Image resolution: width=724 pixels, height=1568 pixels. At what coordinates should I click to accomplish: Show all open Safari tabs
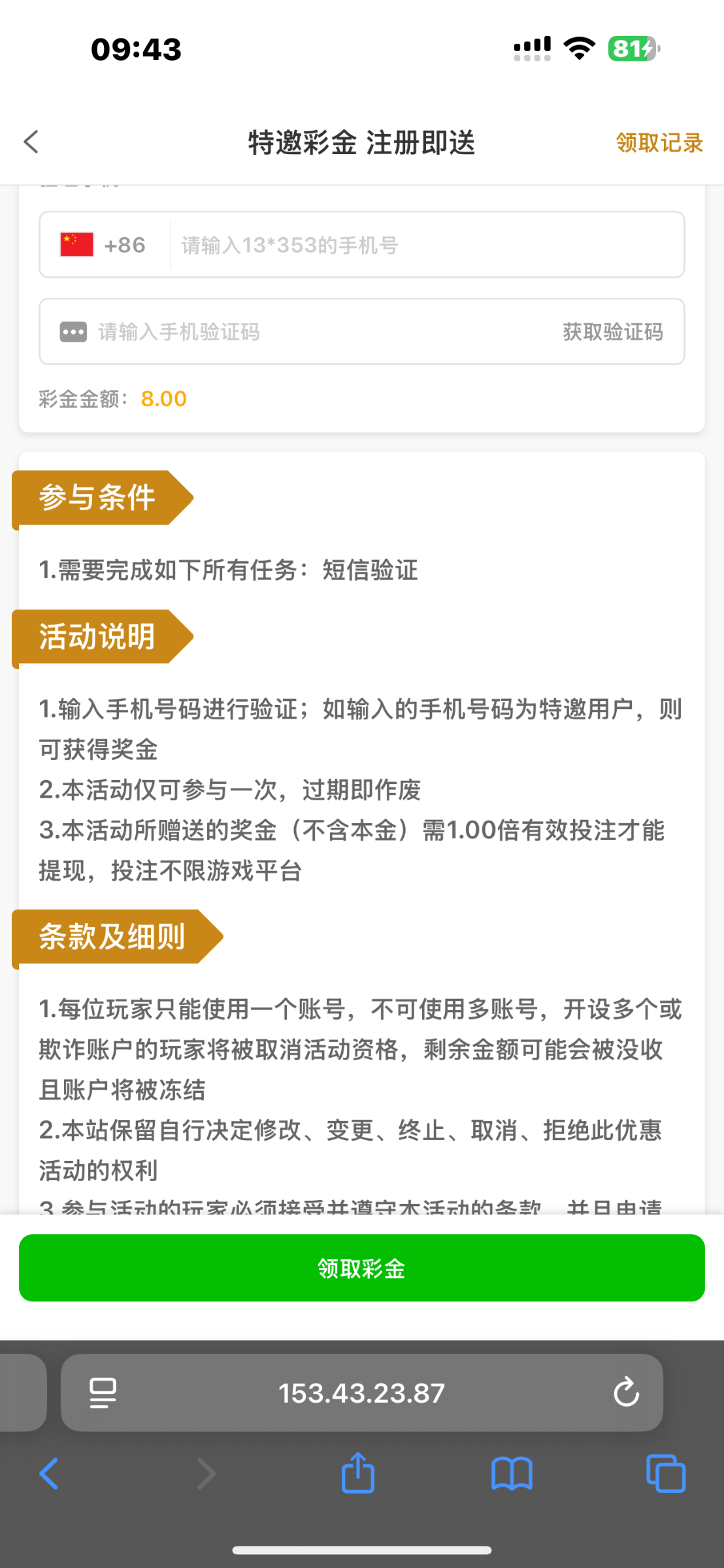(665, 1474)
